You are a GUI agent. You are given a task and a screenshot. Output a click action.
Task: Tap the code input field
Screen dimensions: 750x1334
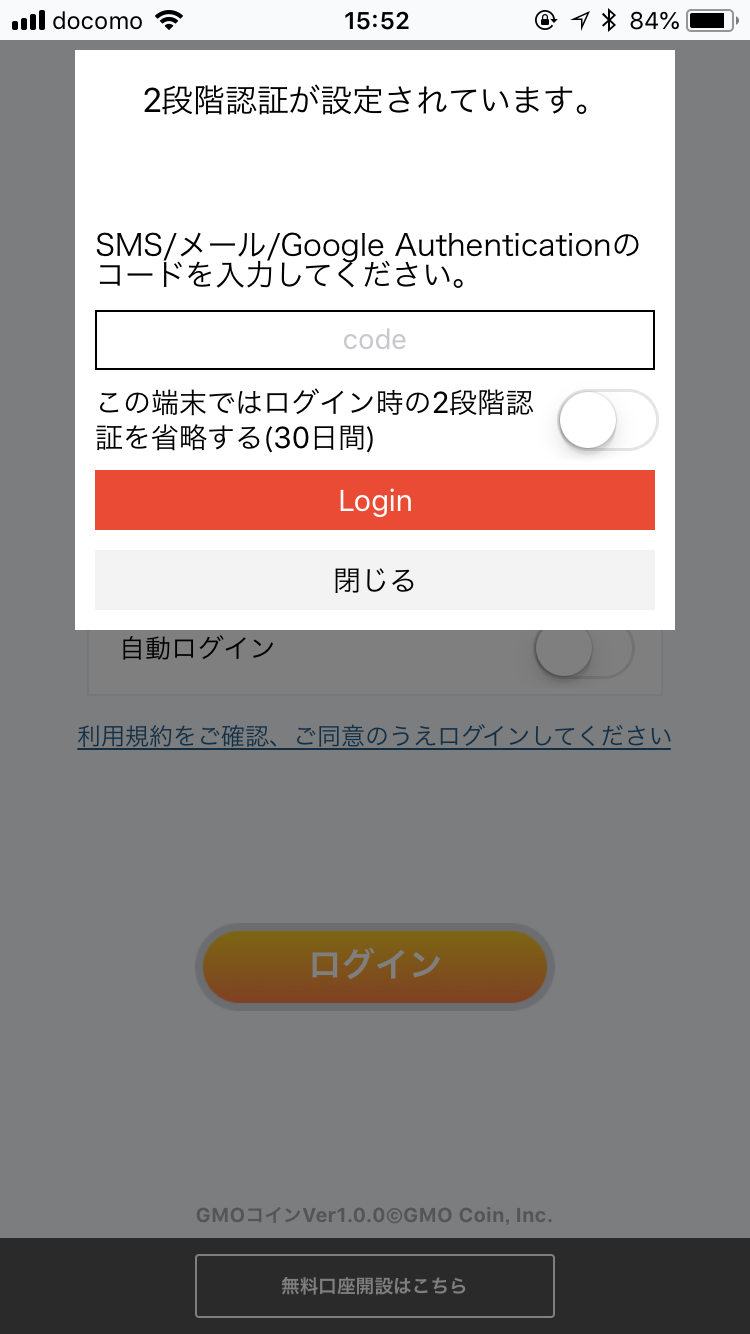(x=375, y=340)
